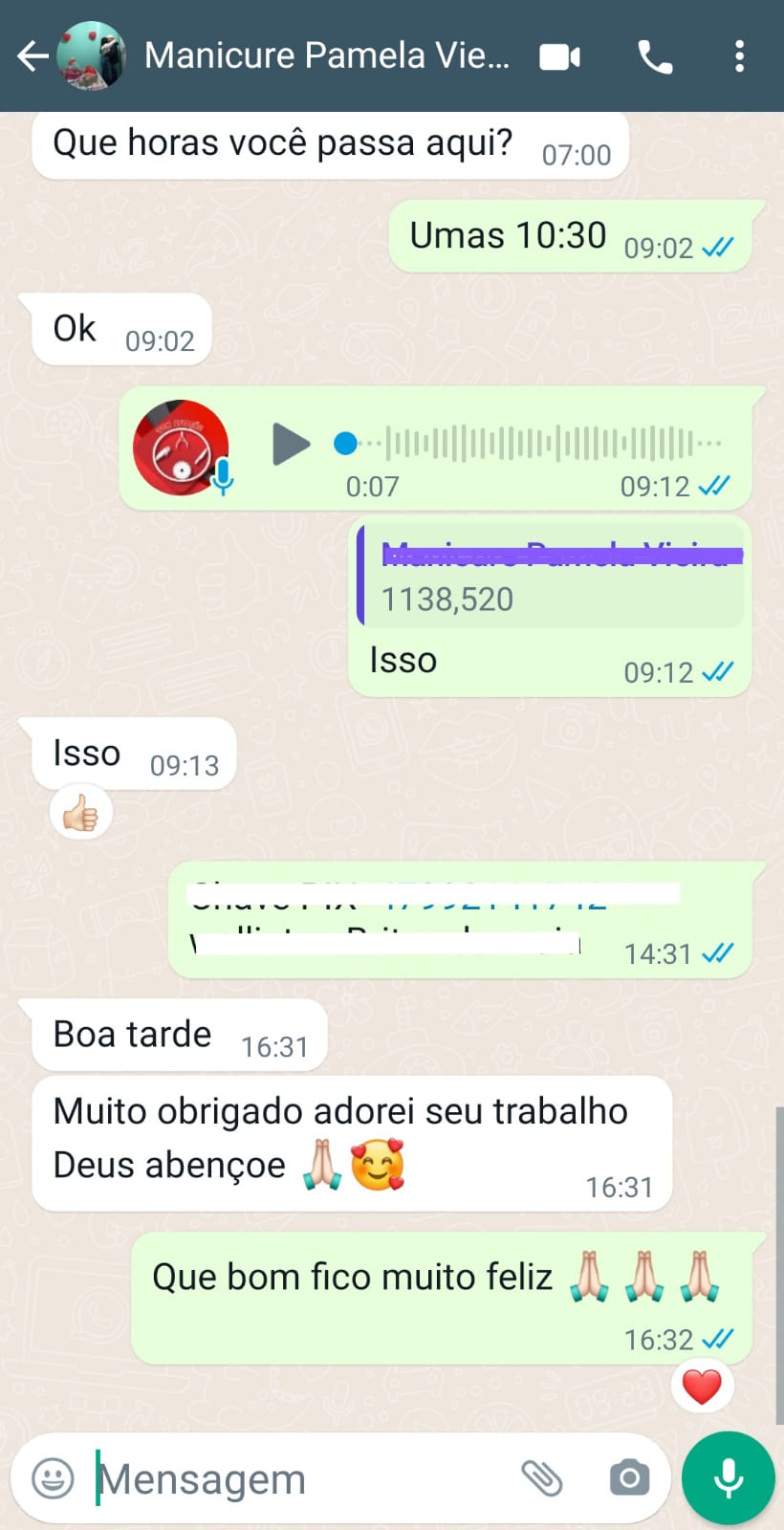784x1530 pixels.
Task: Start a voice call with Pamela
Action: [x=655, y=57]
